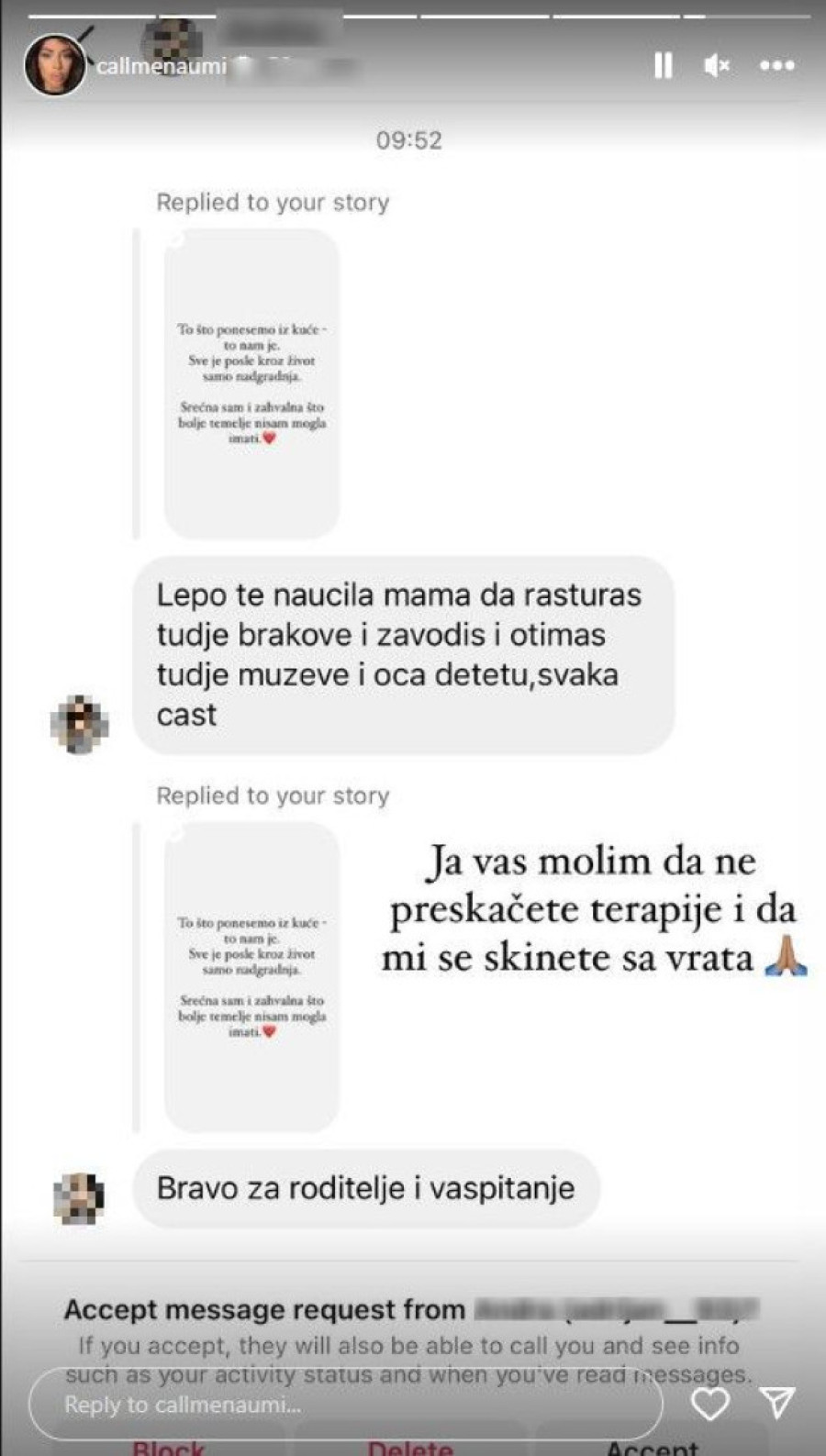Pause the story playback
The image size is (826, 1456).
click(663, 65)
